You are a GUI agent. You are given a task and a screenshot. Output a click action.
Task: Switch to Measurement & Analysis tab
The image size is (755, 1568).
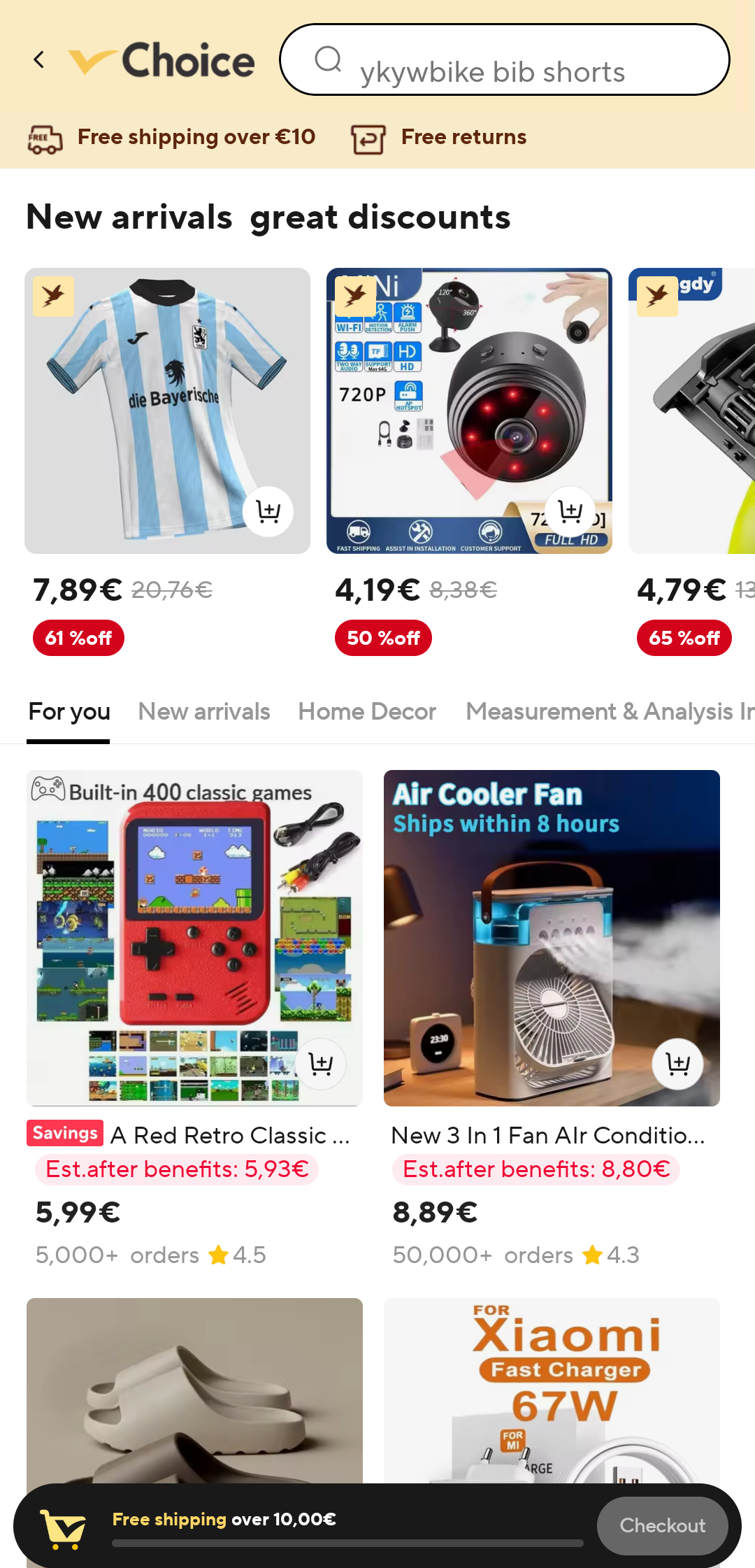pos(608,711)
